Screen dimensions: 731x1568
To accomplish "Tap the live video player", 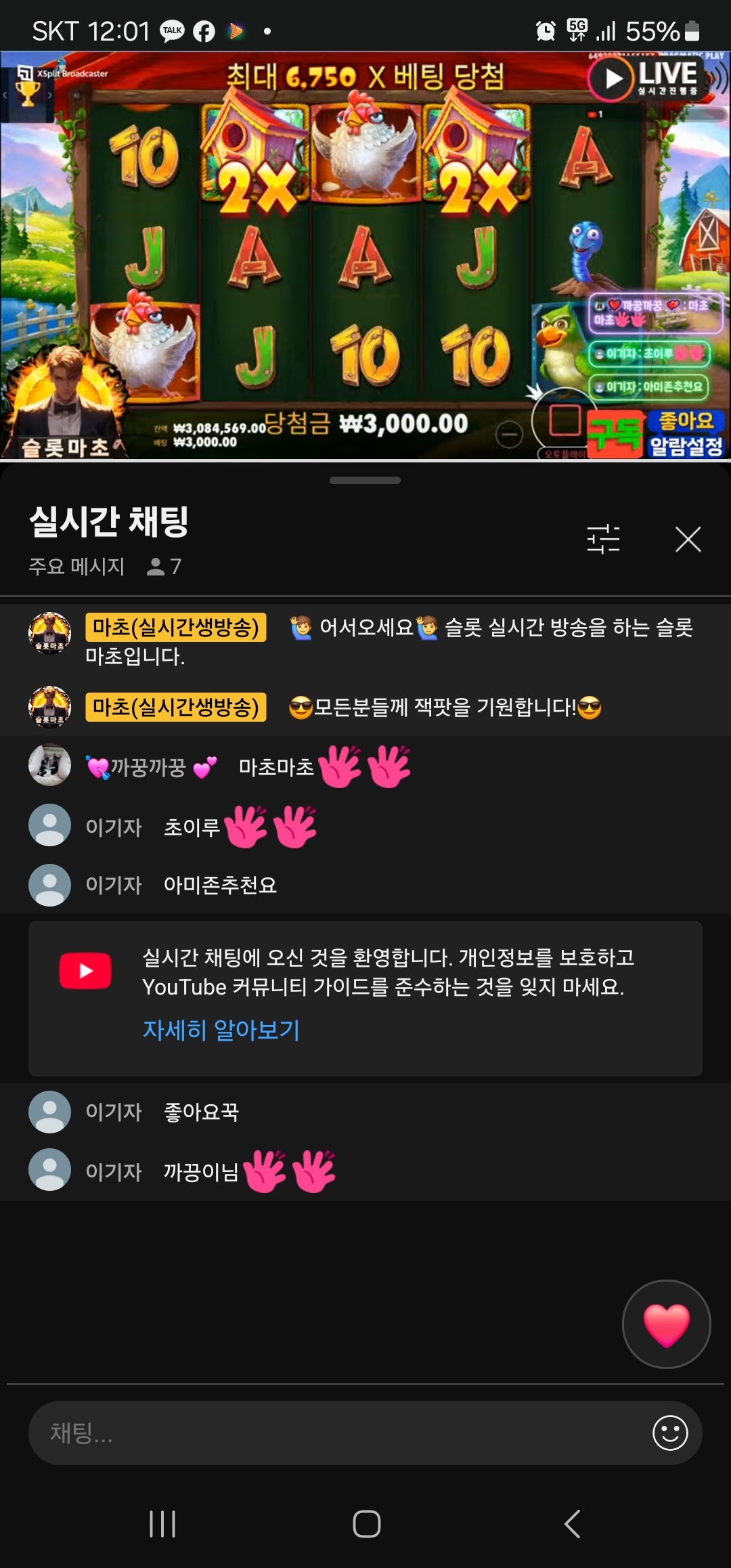I will click(365, 256).
